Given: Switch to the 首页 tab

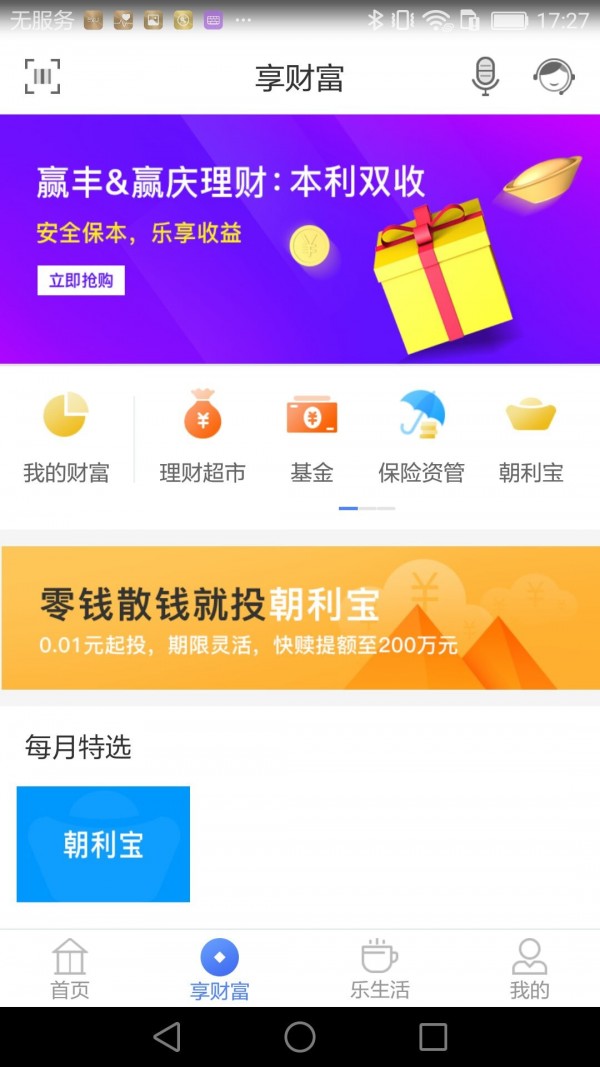Looking at the screenshot, I should click(x=70, y=969).
